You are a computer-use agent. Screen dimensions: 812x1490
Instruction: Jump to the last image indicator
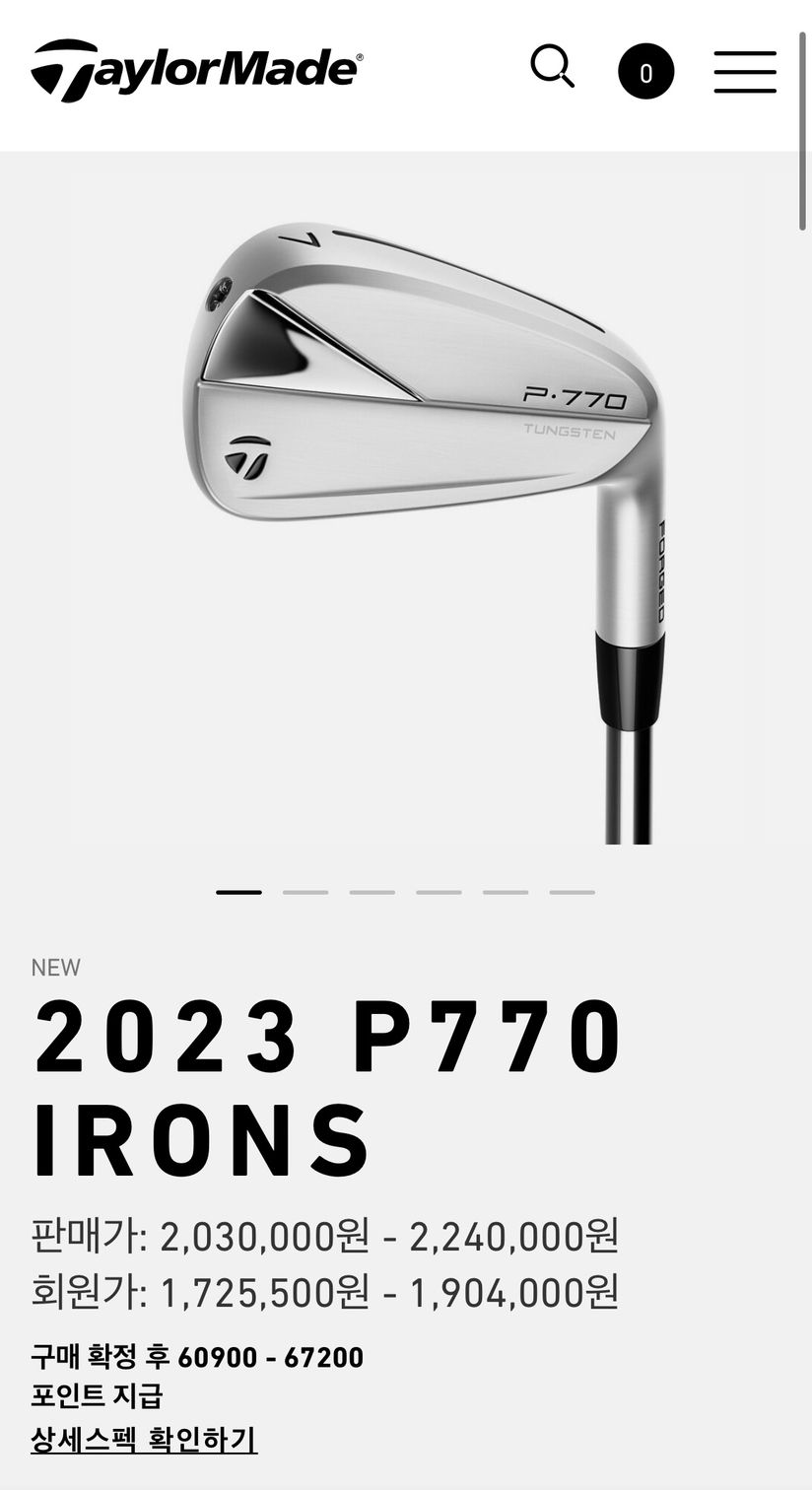click(573, 892)
